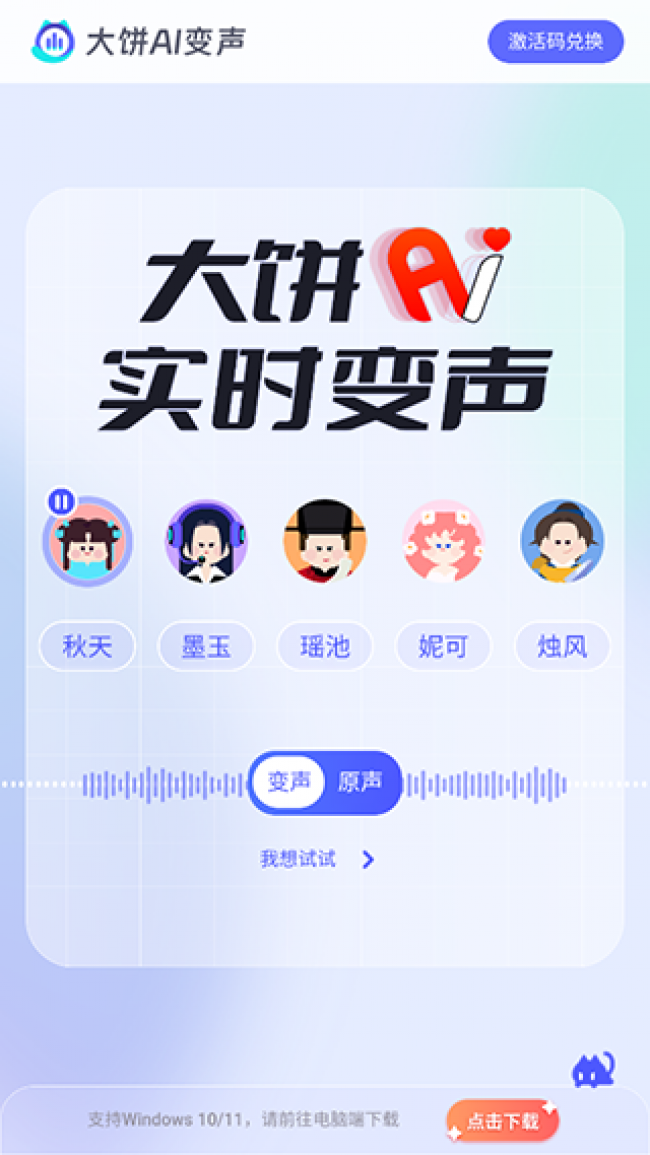The image size is (650, 1155).
Task: Play the 瑶池 avatar voice sample
Action: tap(325, 541)
